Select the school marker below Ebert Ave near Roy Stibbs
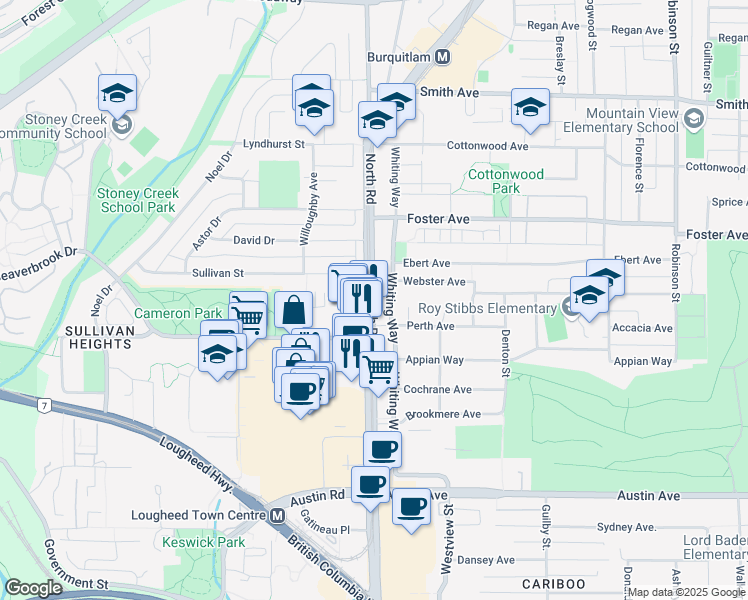This screenshot has height=600, width=748. click(x=589, y=296)
